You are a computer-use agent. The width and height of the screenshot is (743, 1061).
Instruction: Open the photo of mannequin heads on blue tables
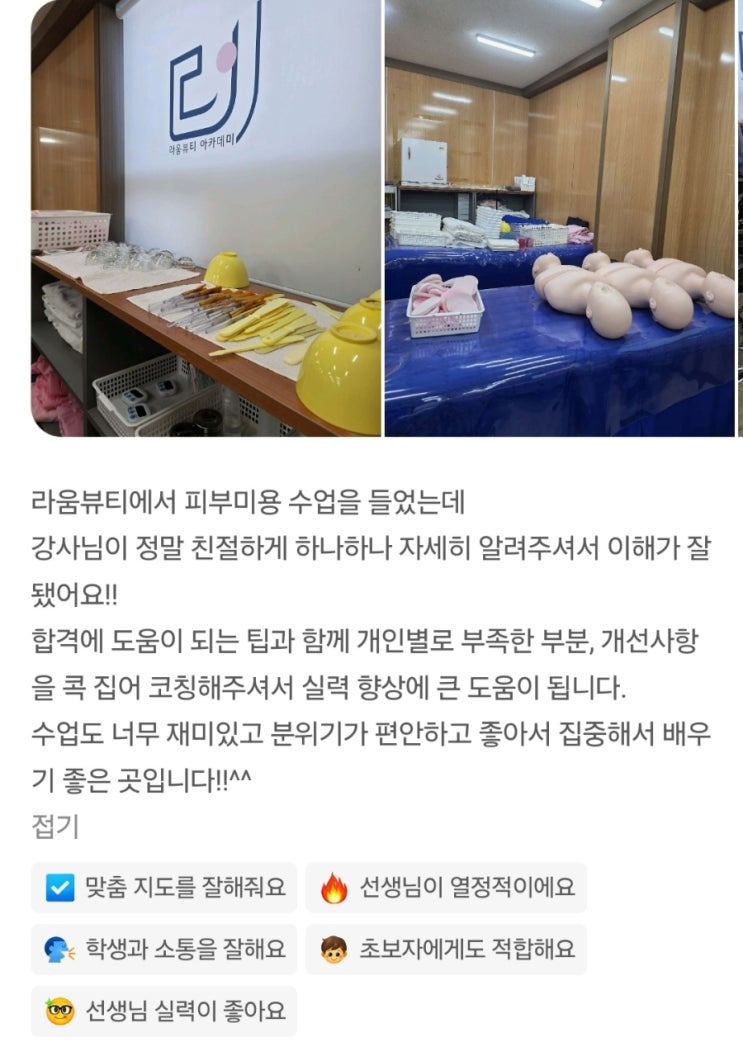pos(560,218)
